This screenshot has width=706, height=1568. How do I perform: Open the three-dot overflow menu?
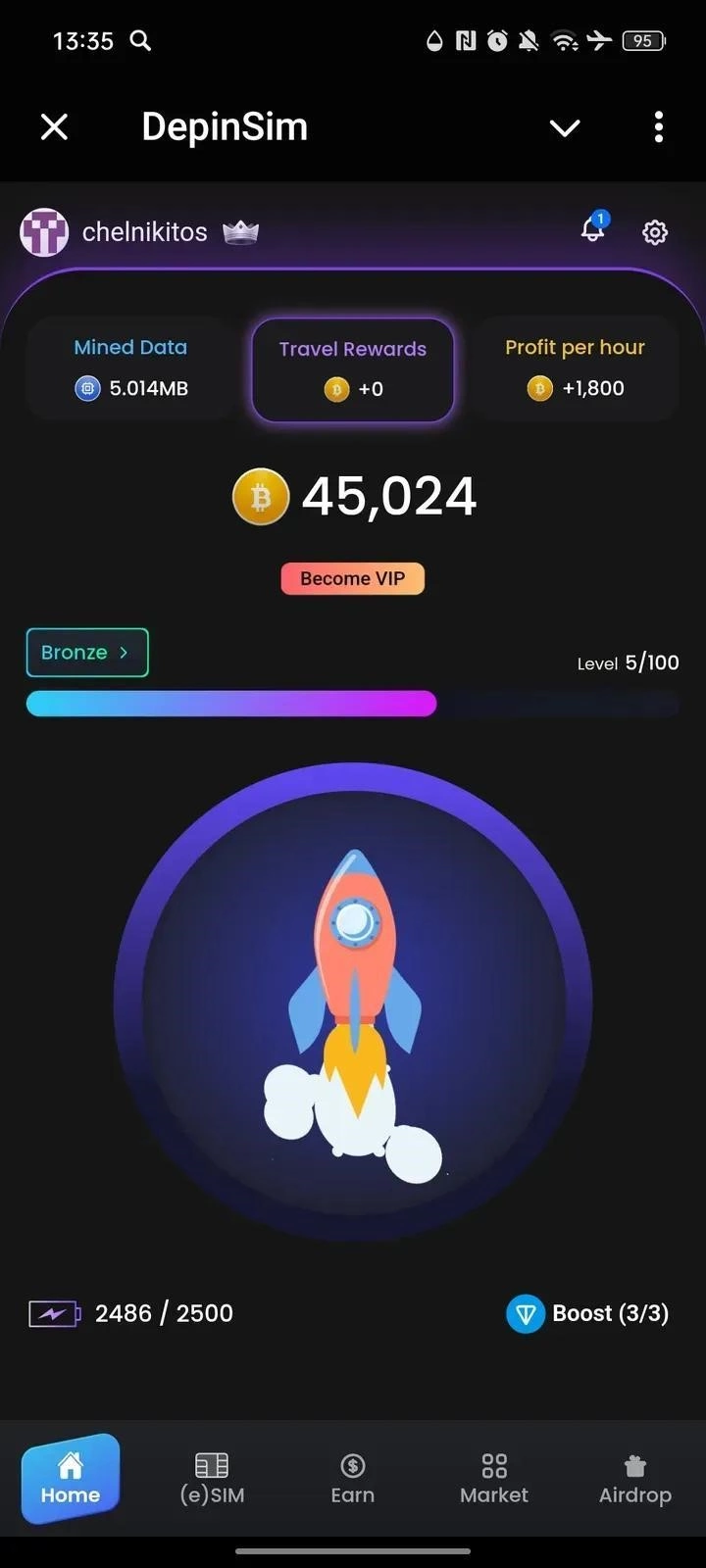click(x=658, y=126)
